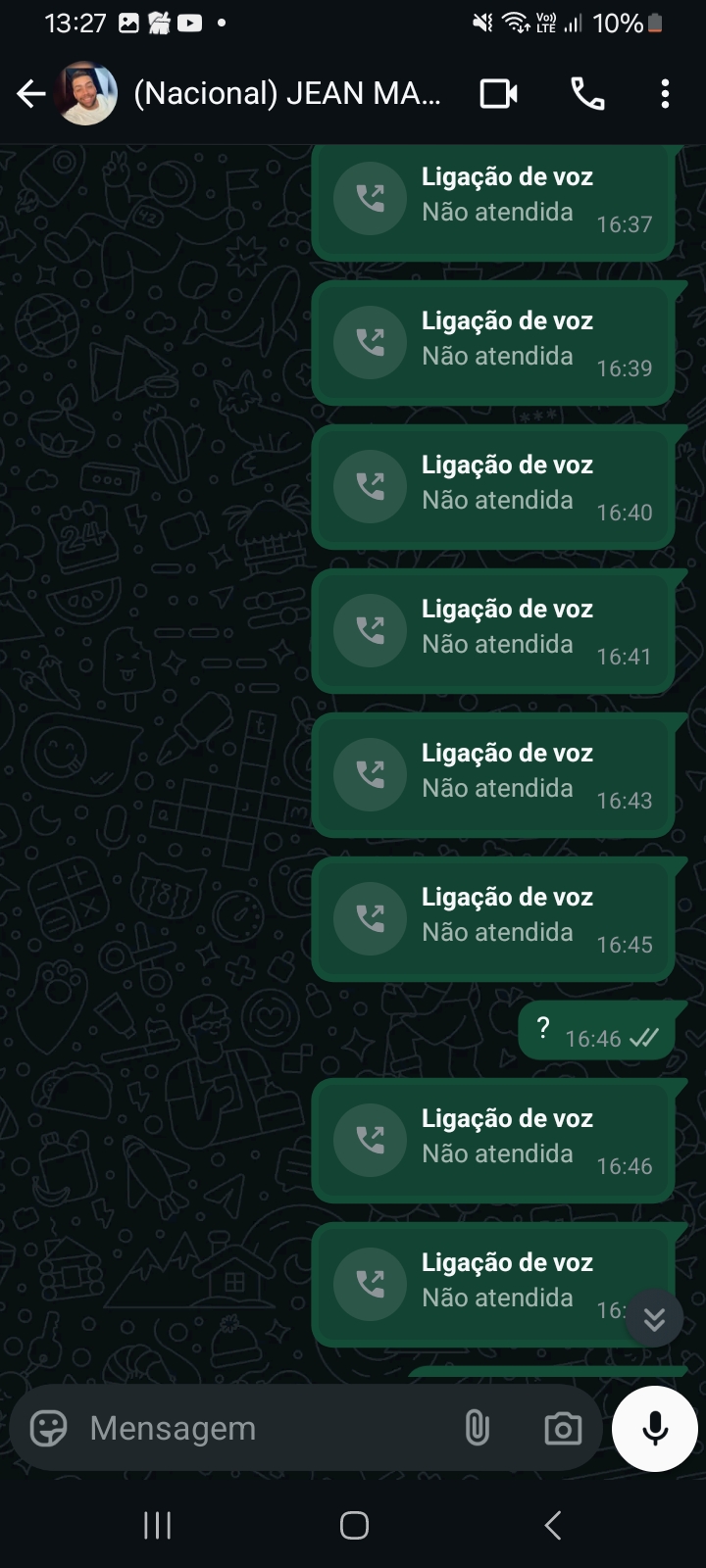Screen dimensions: 706x1568
Task: Go to the phone home screen
Action: 354,1525
